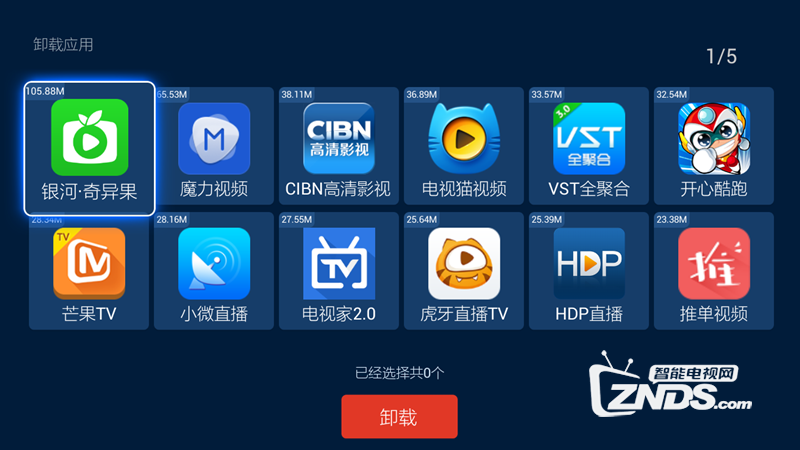Tap the red 卸载 uninstall button
800x450 pixels.
pyautogui.click(x=399, y=417)
